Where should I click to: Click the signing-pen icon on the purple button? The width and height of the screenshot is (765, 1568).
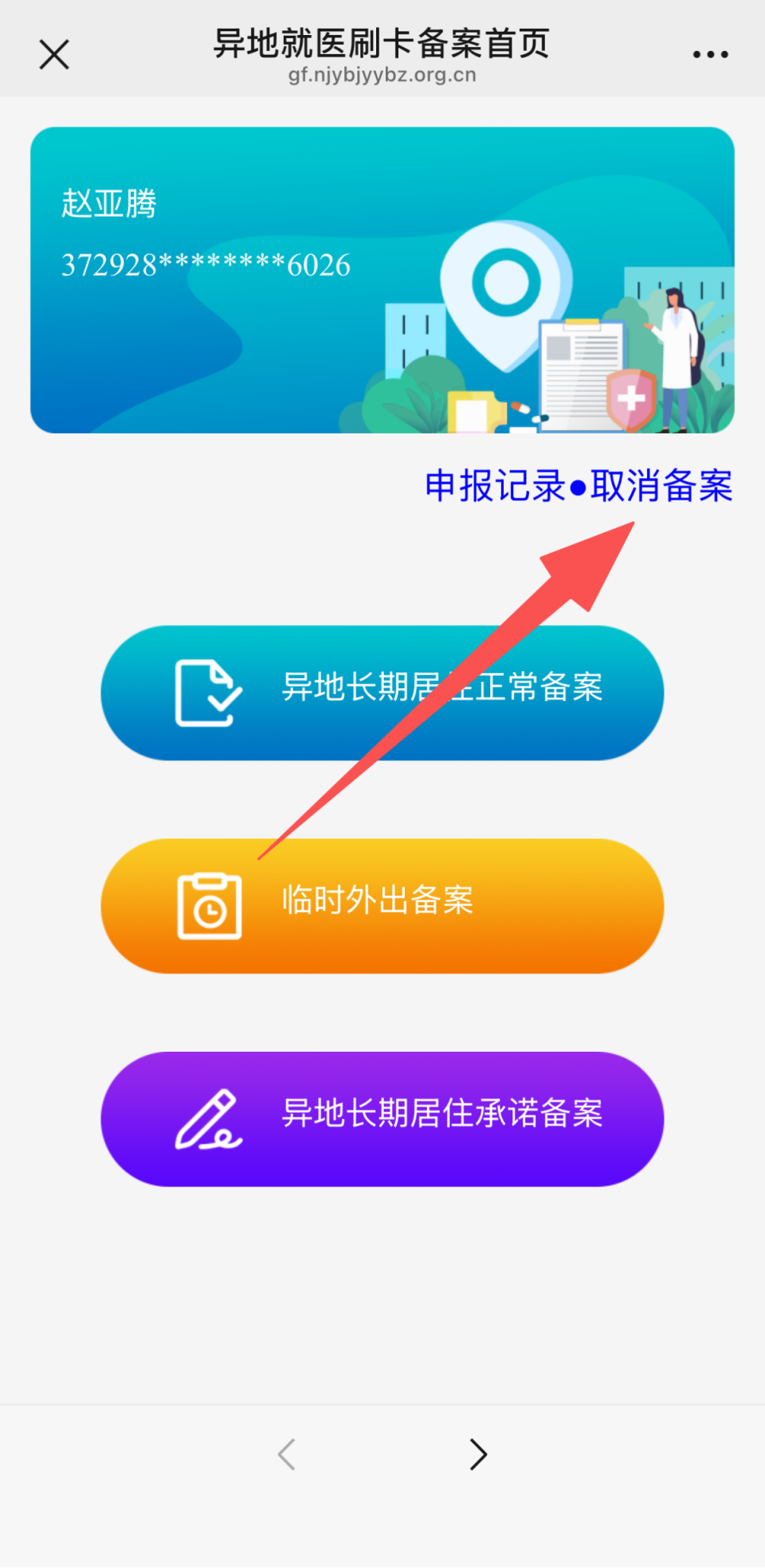(x=209, y=1119)
